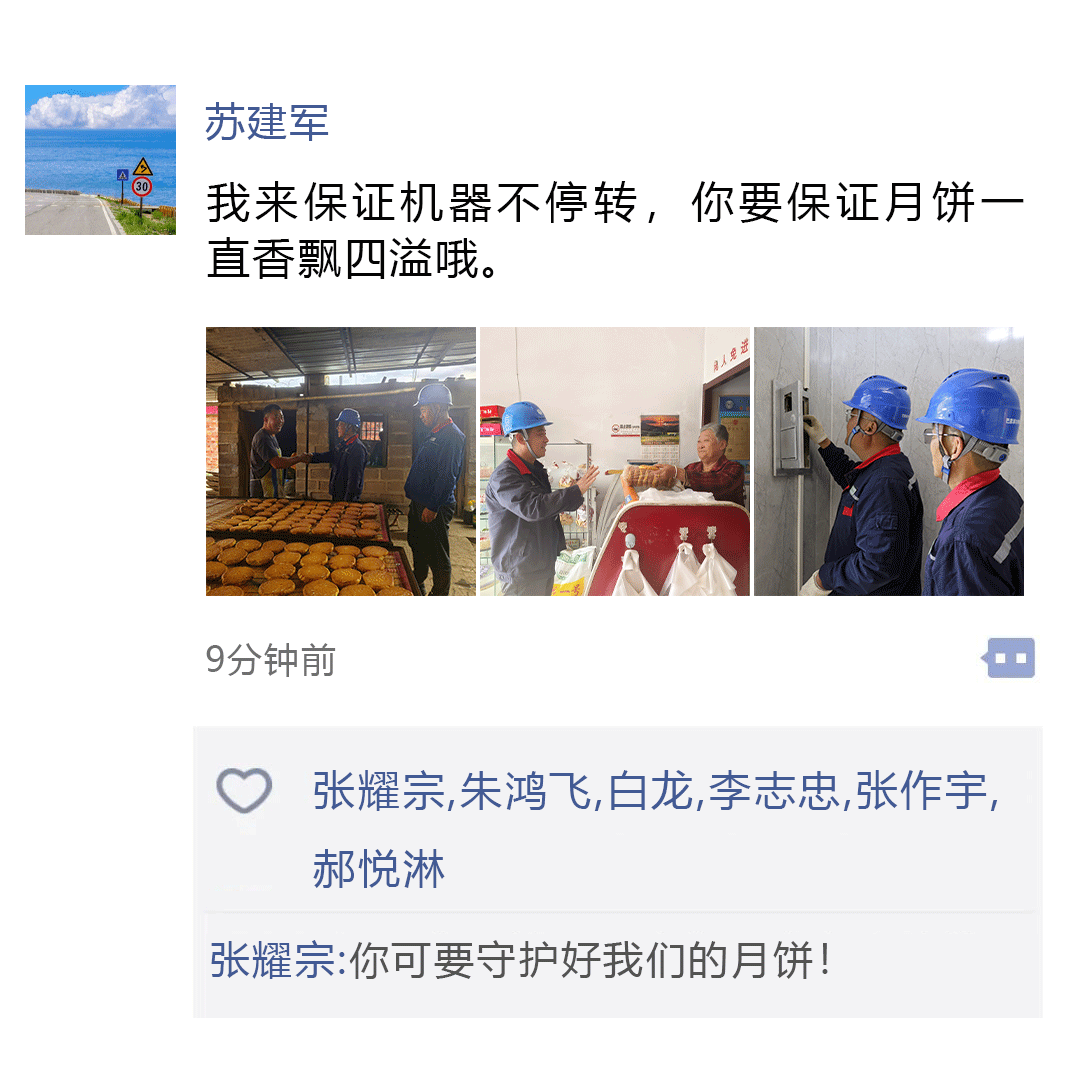
Task: Enlarge the photo of workers checking a meter
Action: (888, 461)
